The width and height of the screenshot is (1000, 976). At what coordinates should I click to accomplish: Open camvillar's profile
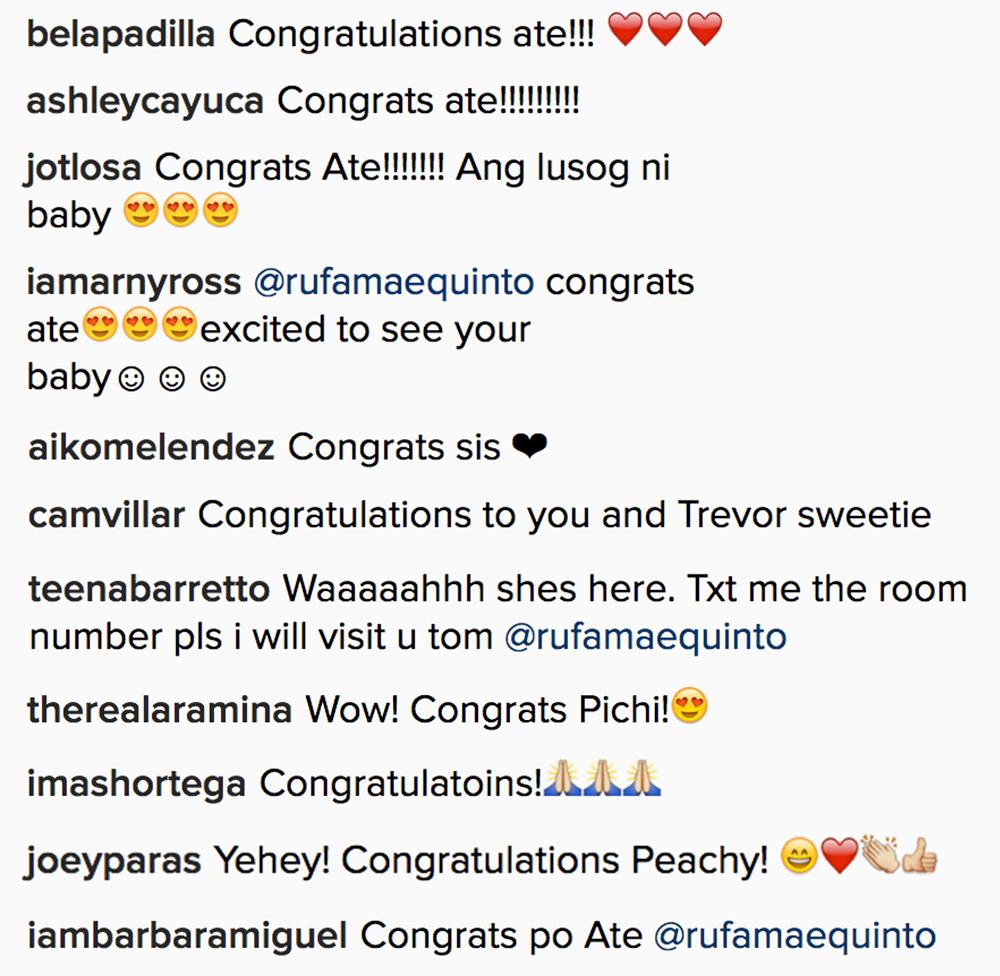pos(107,515)
